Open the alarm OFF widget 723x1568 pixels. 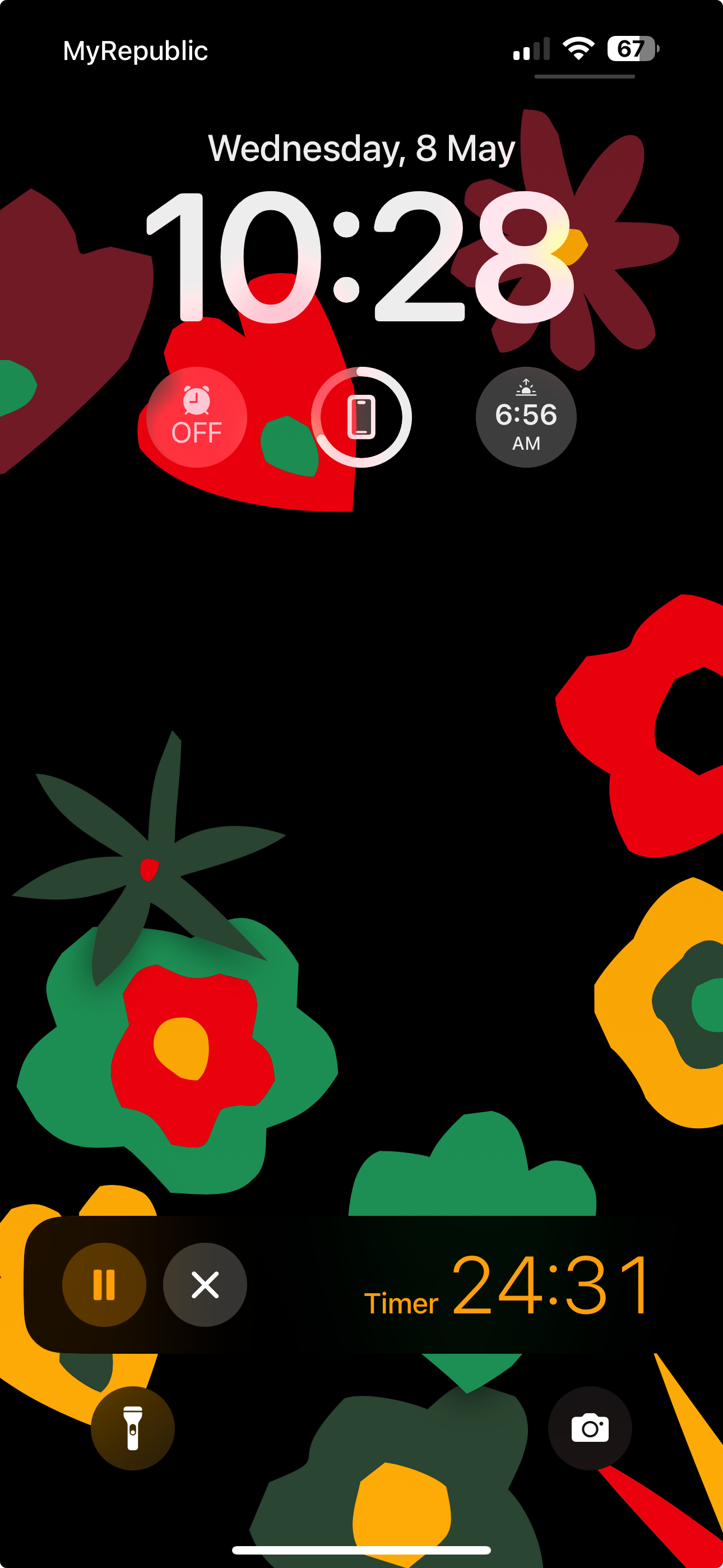tap(197, 417)
